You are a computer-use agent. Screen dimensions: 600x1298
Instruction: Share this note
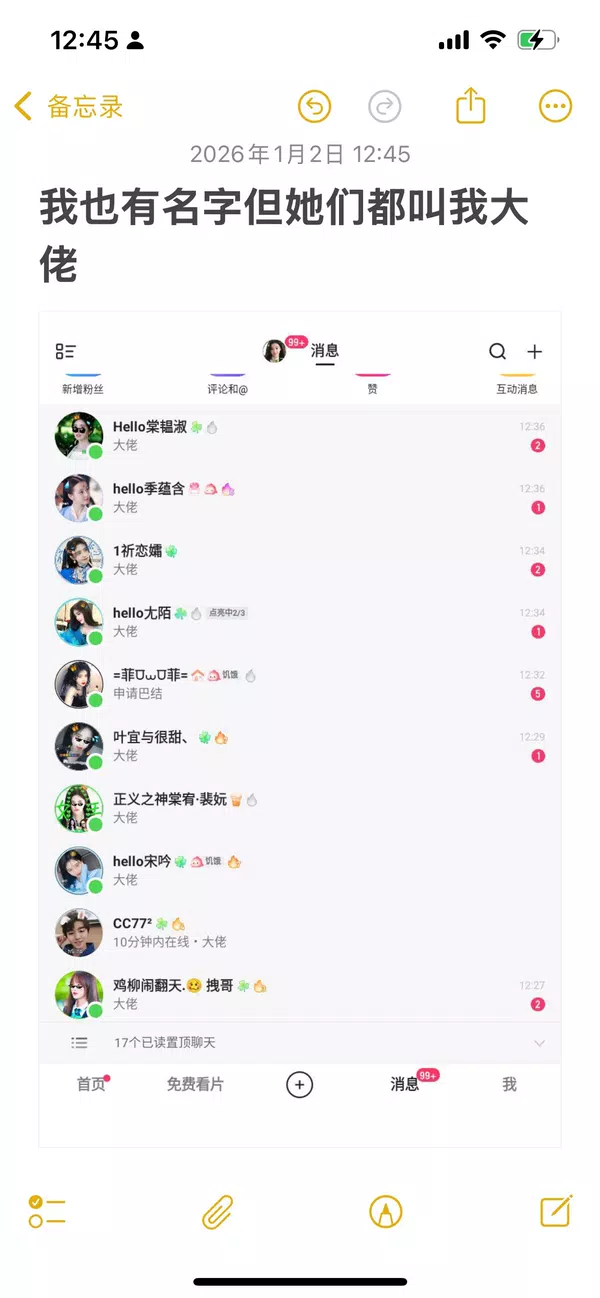470,106
